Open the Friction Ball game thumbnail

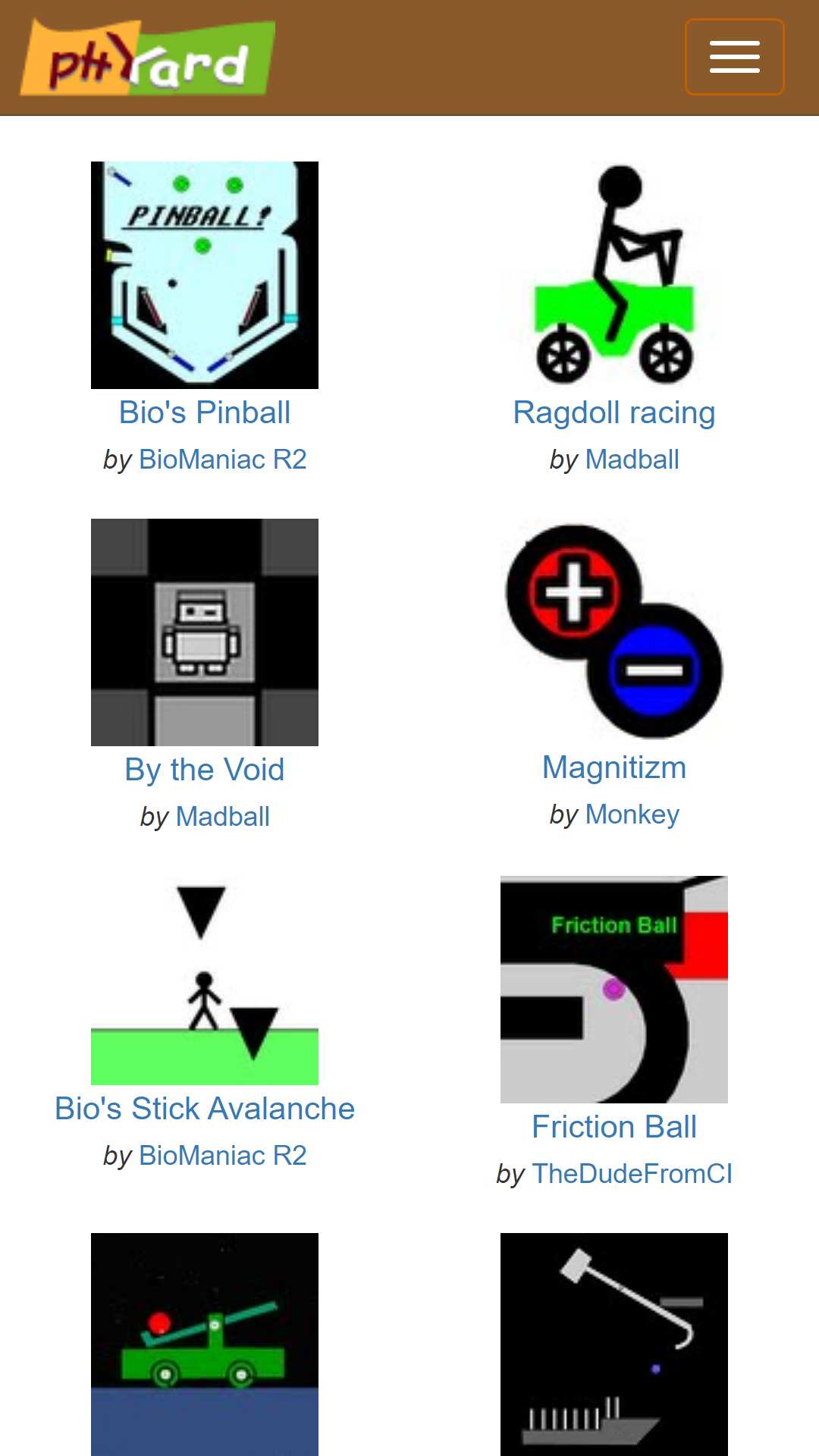[614, 990]
